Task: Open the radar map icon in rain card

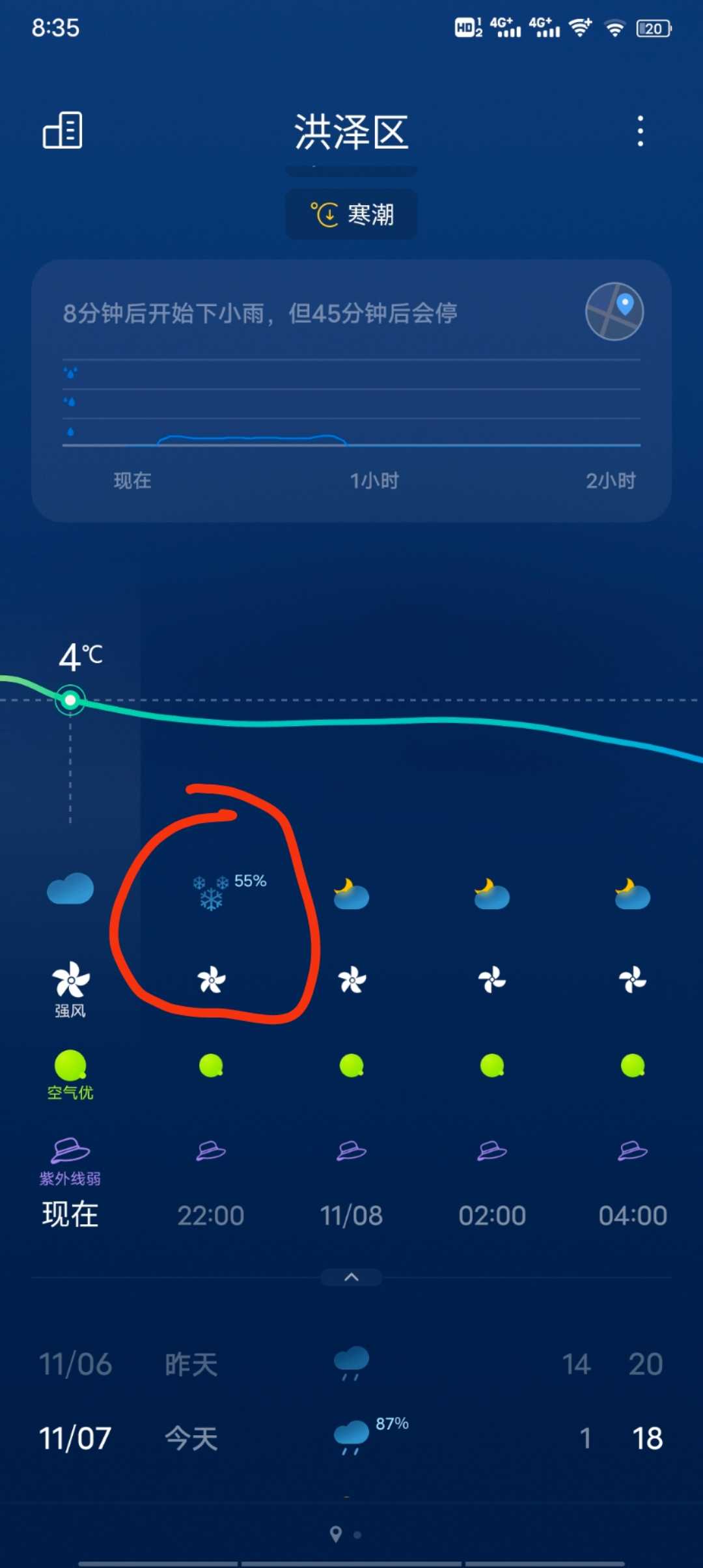Action: 614,311
